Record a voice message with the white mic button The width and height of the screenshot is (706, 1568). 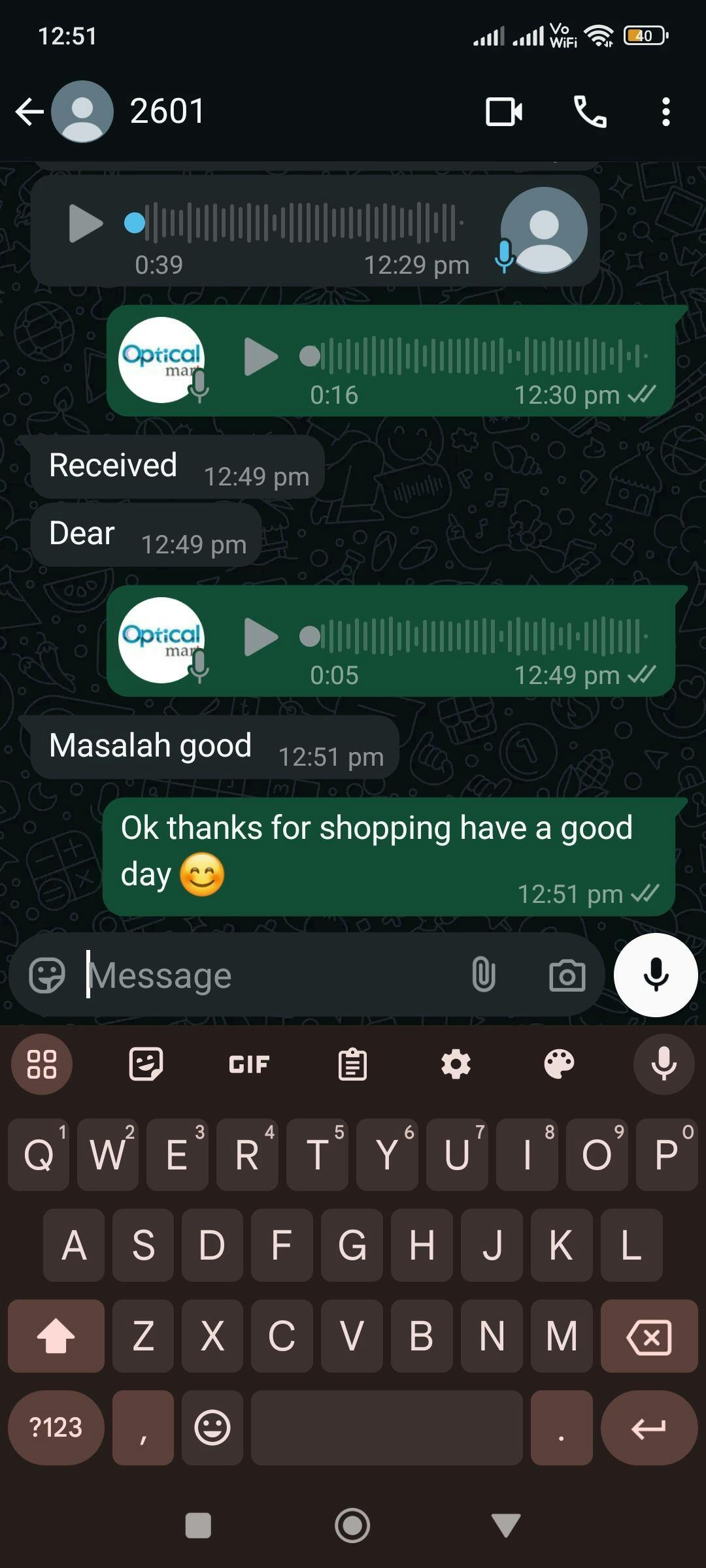(x=656, y=975)
